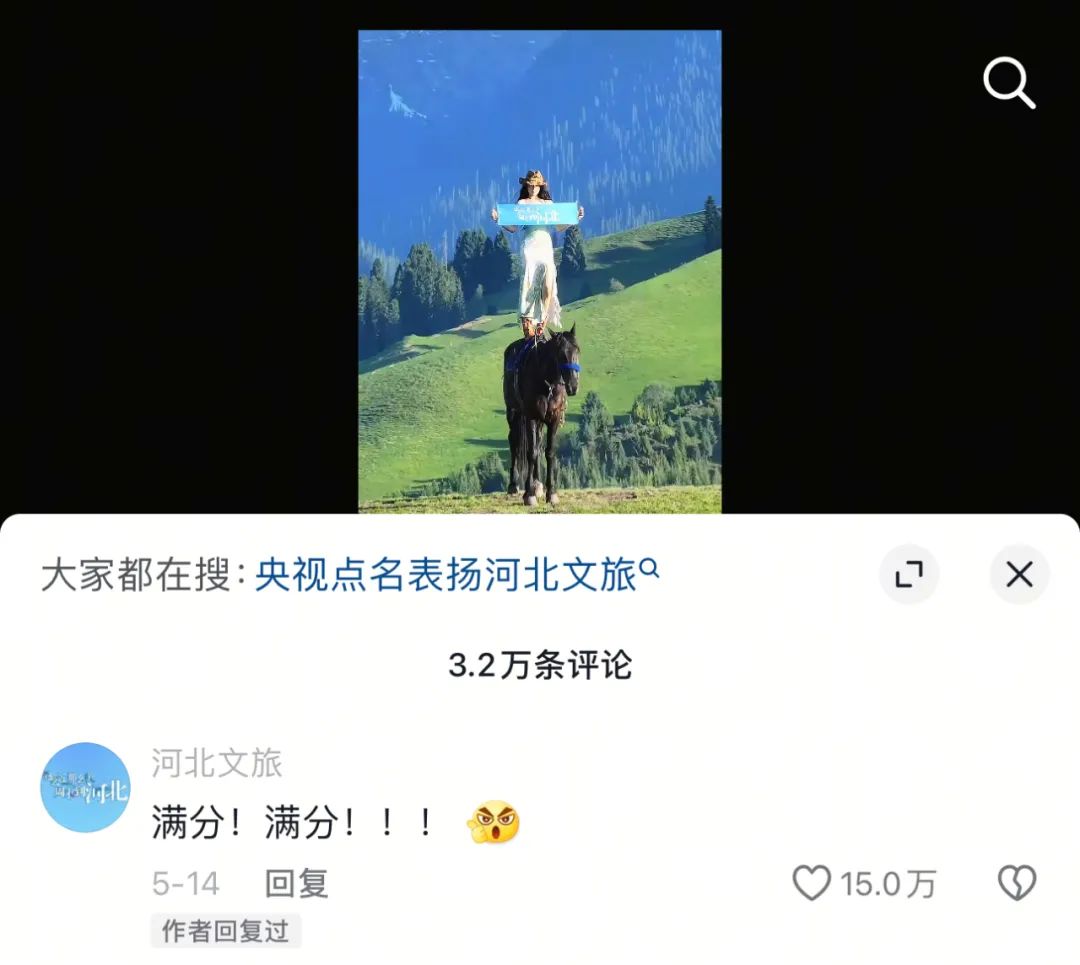Like the 满分 comment by 河北文旅
Image resolution: width=1080 pixels, height=965 pixels.
click(812, 883)
